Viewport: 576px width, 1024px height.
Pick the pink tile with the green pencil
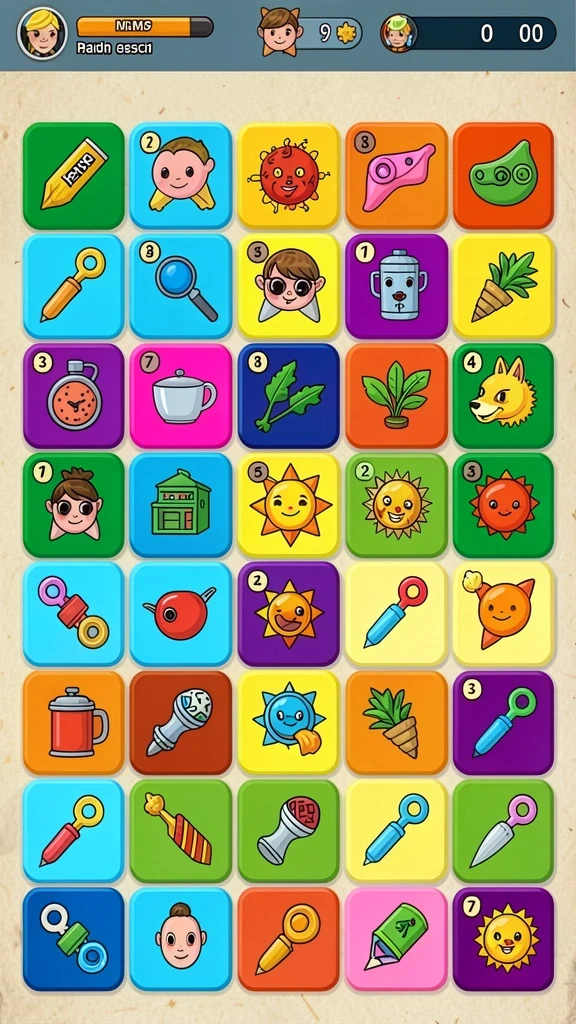[x=396, y=939]
